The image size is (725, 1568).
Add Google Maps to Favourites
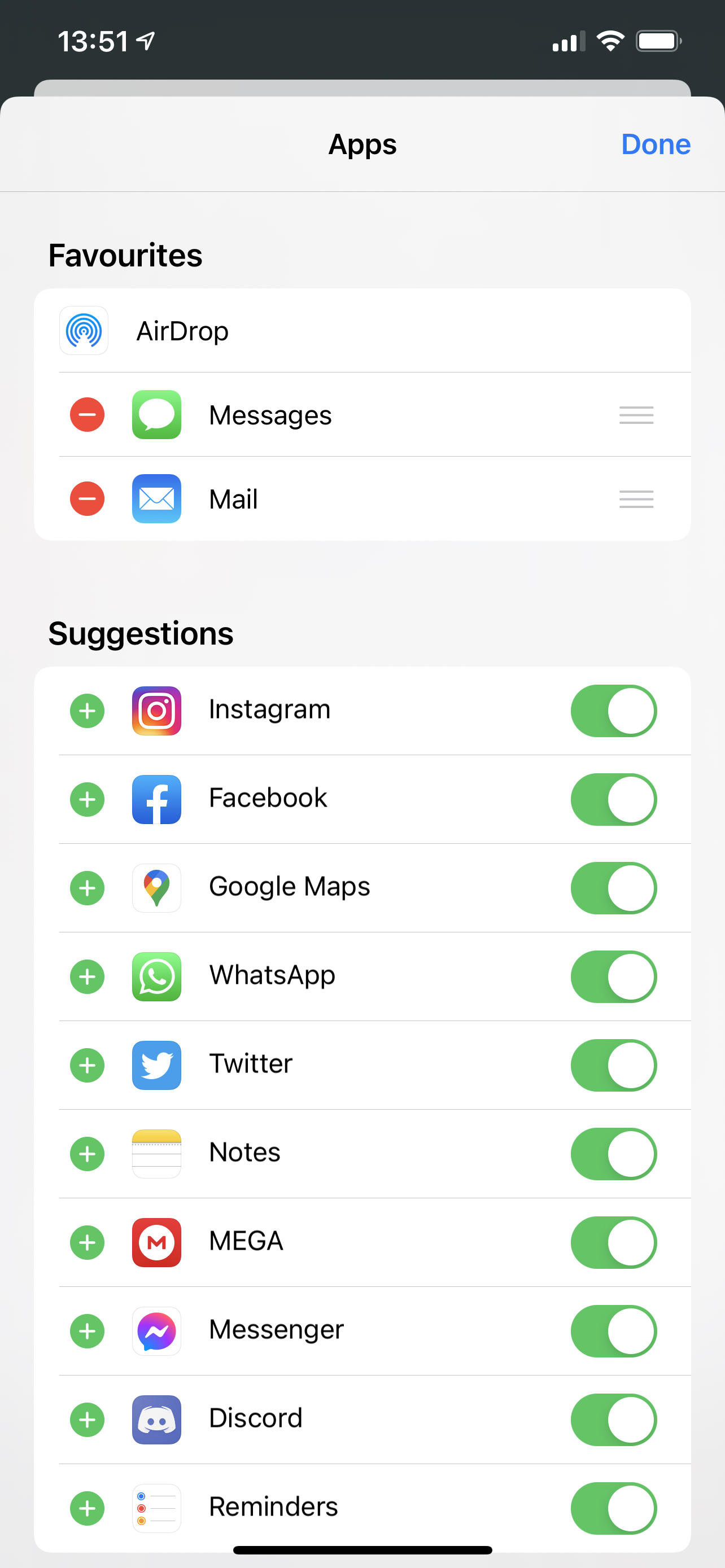[x=87, y=888]
